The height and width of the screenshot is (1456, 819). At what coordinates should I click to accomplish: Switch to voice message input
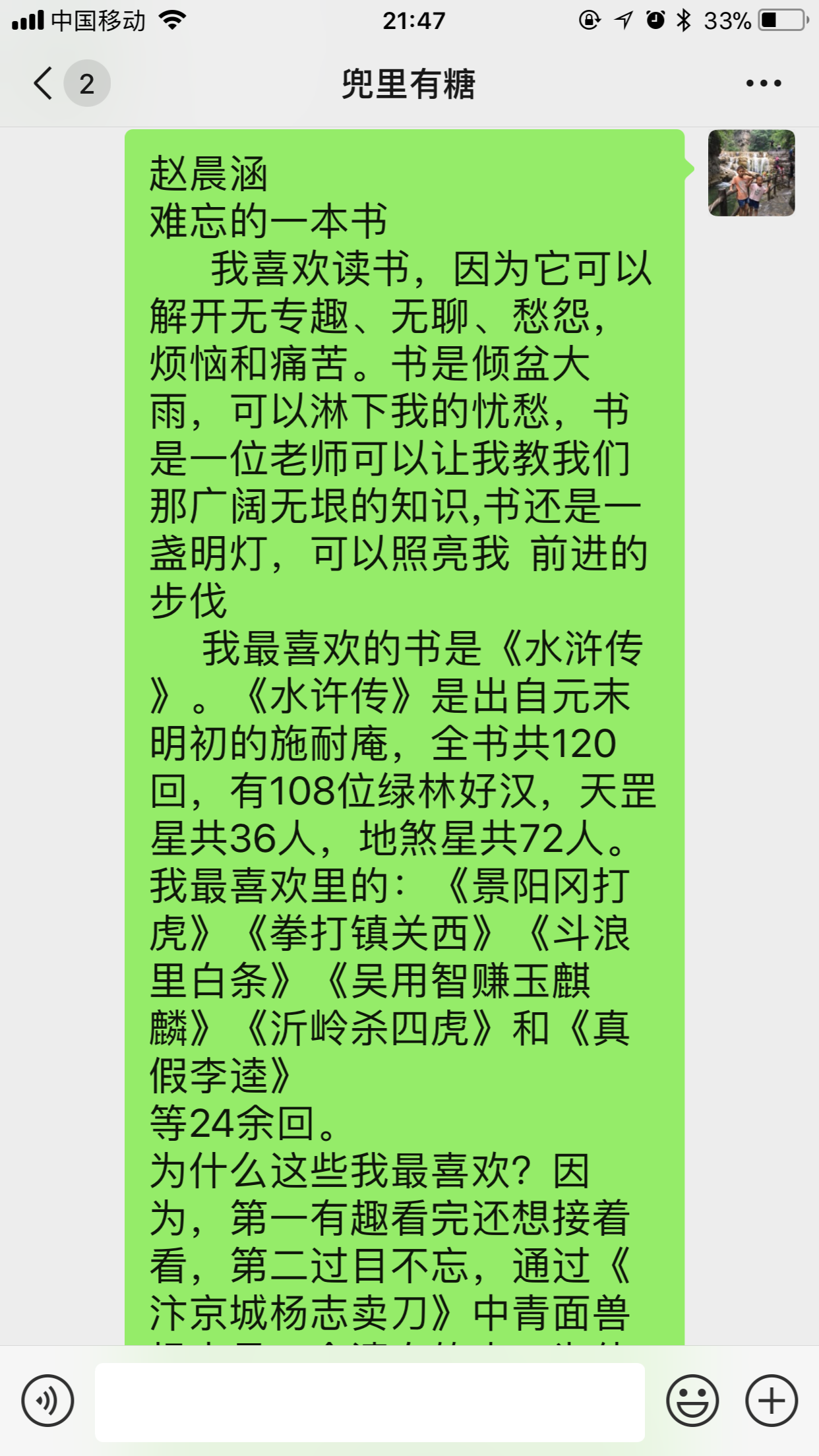click(x=47, y=1401)
